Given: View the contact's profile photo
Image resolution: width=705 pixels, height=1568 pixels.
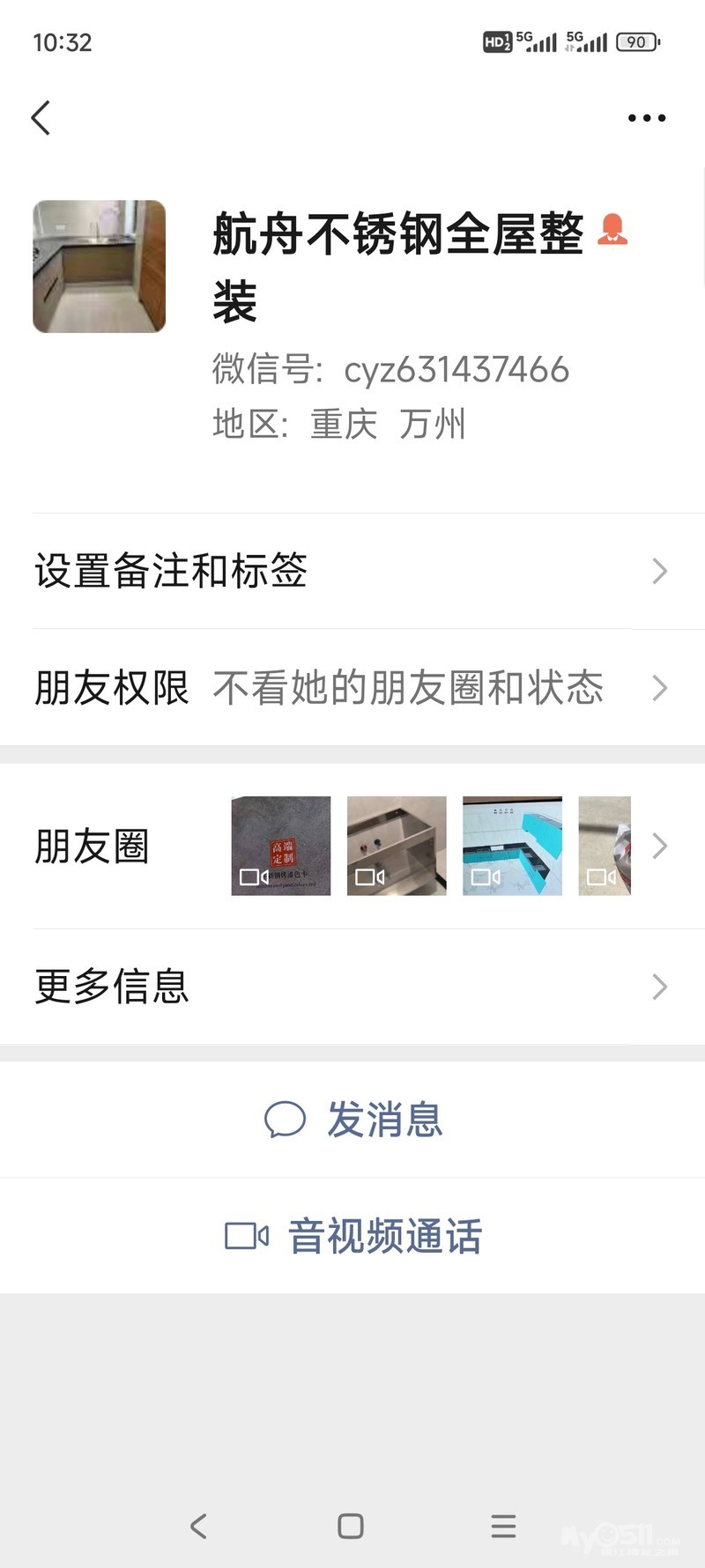Looking at the screenshot, I should [100, 266].
